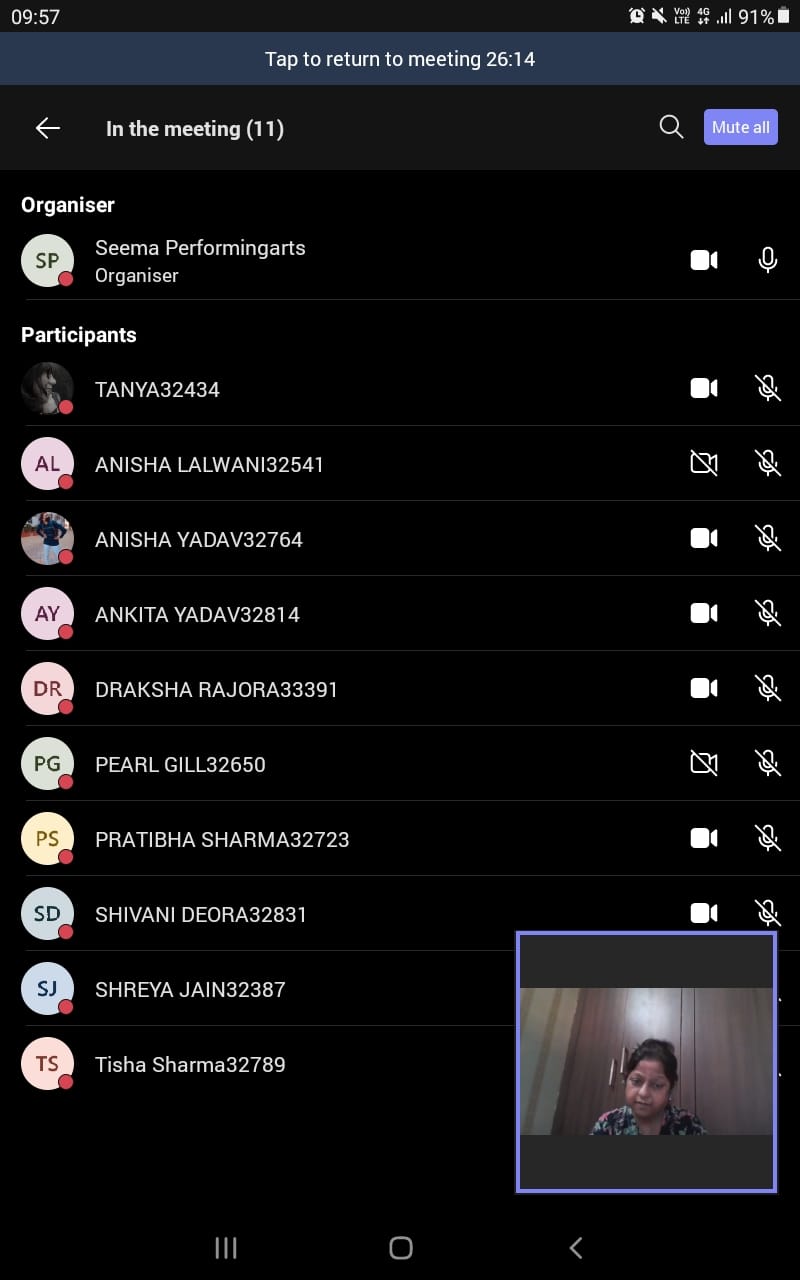Select PEARL GILL32650 participant

point(180,765)
